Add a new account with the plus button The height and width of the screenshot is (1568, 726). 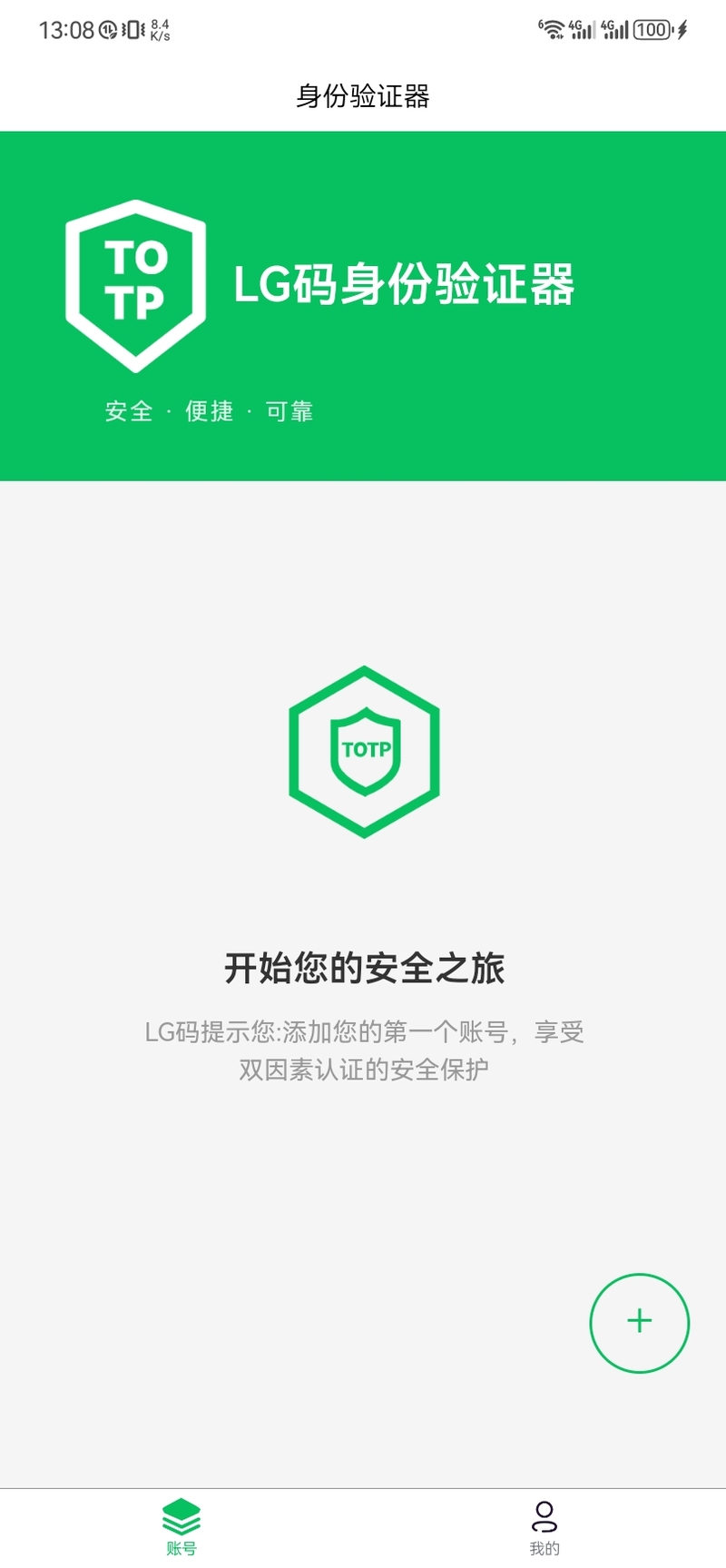[640, 1322]
